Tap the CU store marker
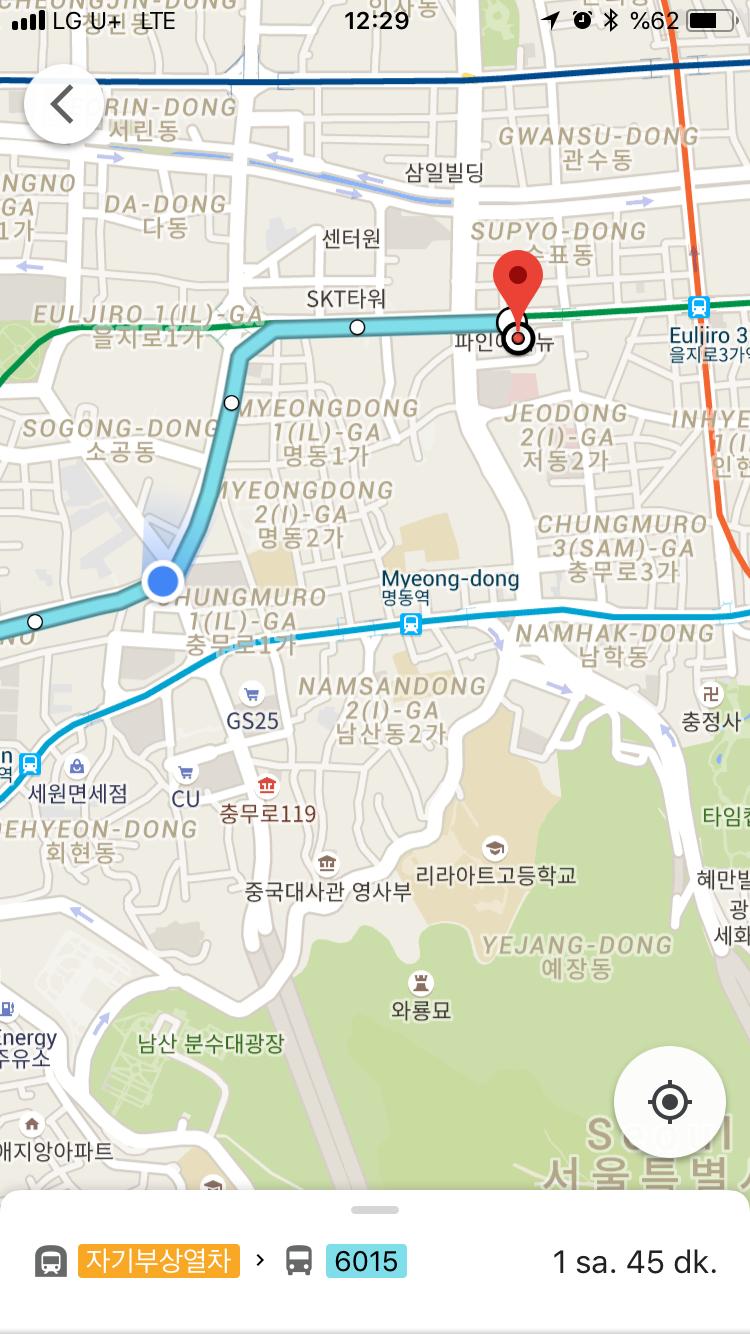 pyautogui.click(x=185, y=773)
